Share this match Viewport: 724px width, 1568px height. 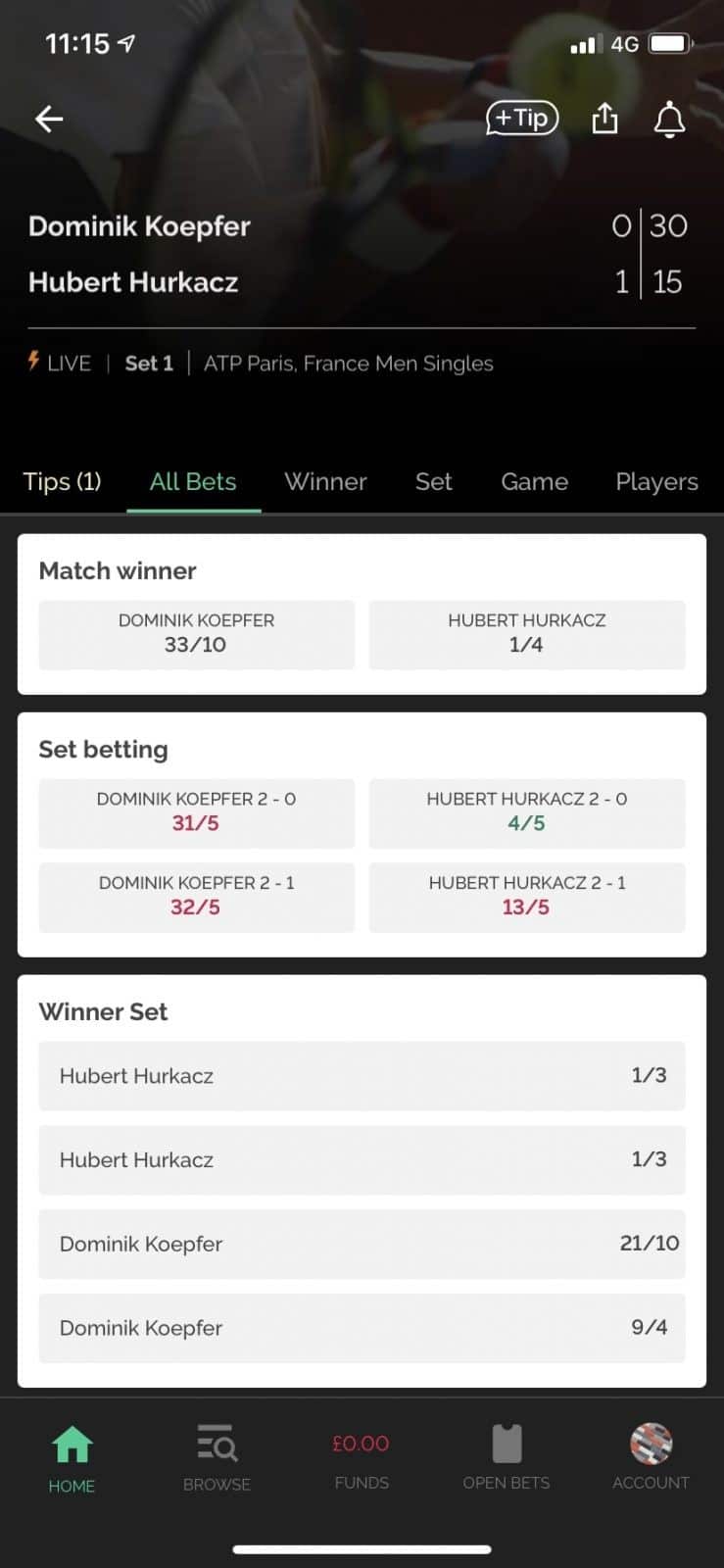click(604, 119)
